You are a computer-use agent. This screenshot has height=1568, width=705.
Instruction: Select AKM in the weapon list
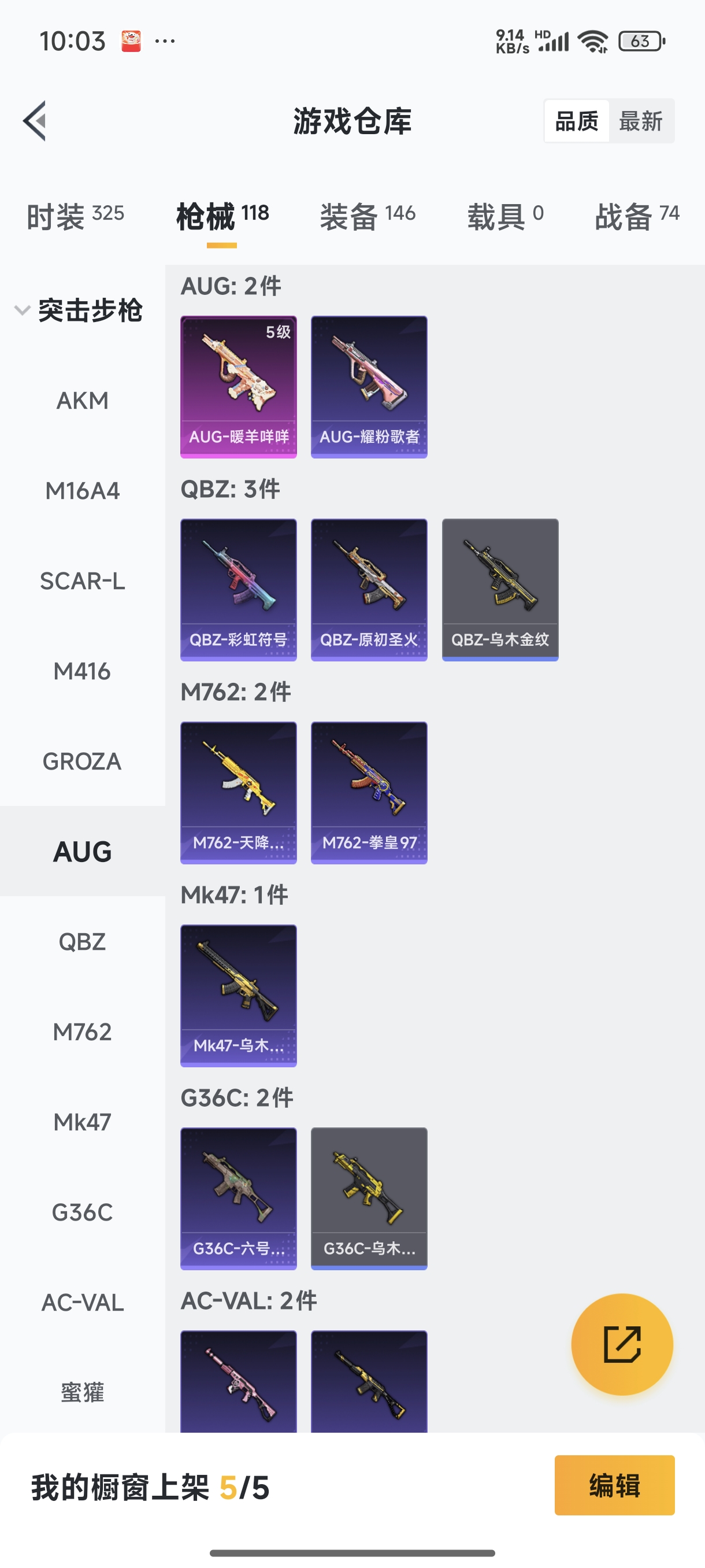tap(83, 401)
